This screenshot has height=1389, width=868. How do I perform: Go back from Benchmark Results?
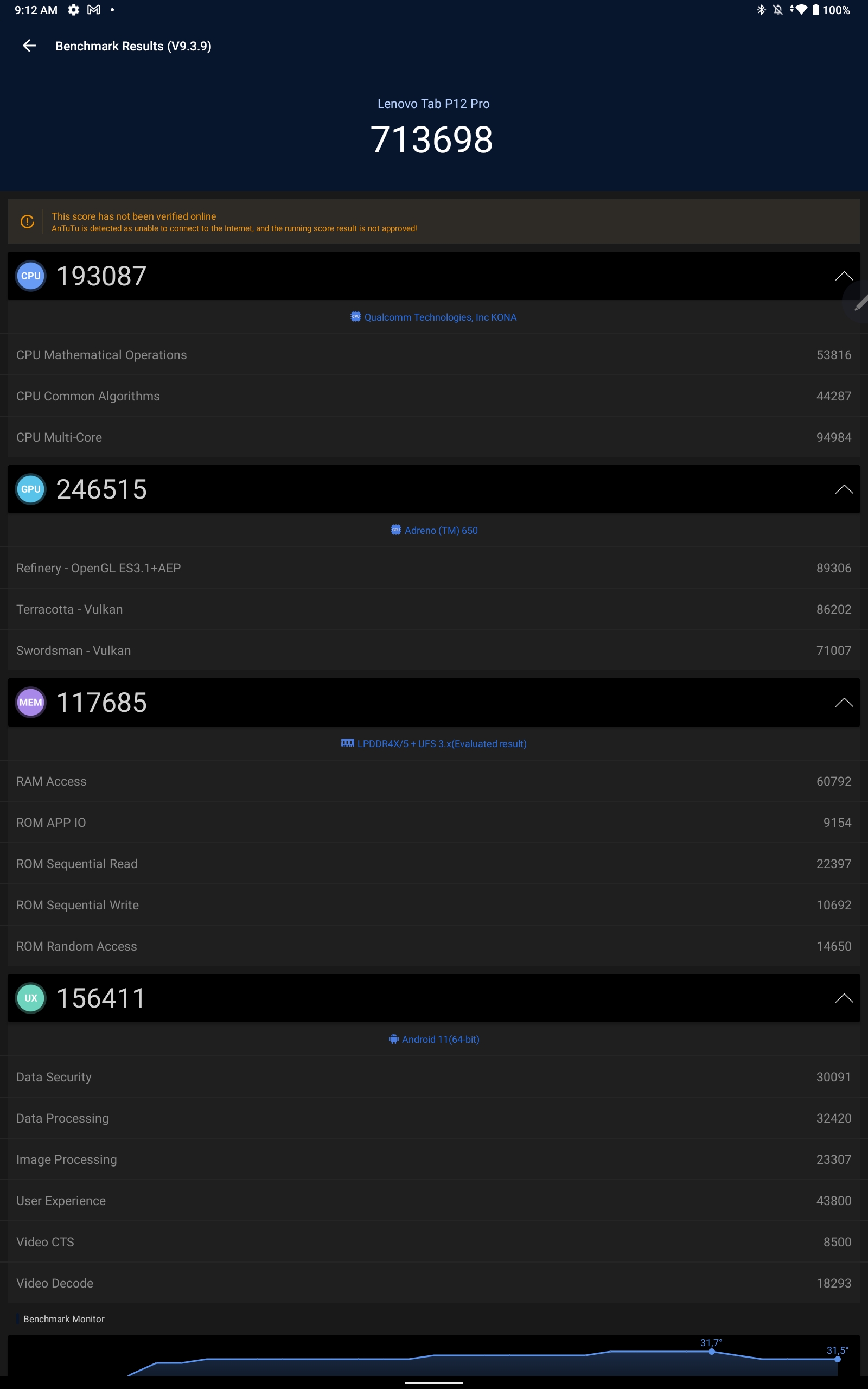[29, 46]
